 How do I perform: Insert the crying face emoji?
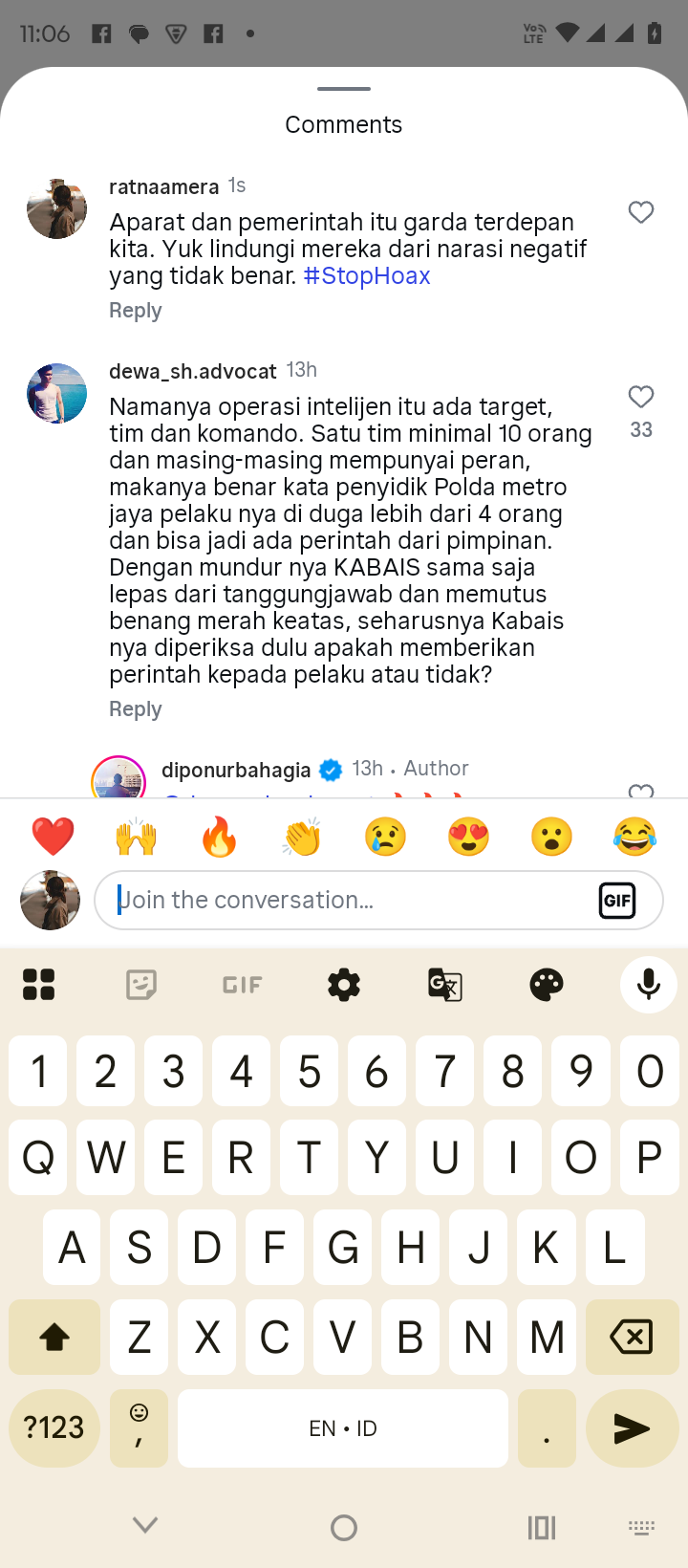coord(385,838)
